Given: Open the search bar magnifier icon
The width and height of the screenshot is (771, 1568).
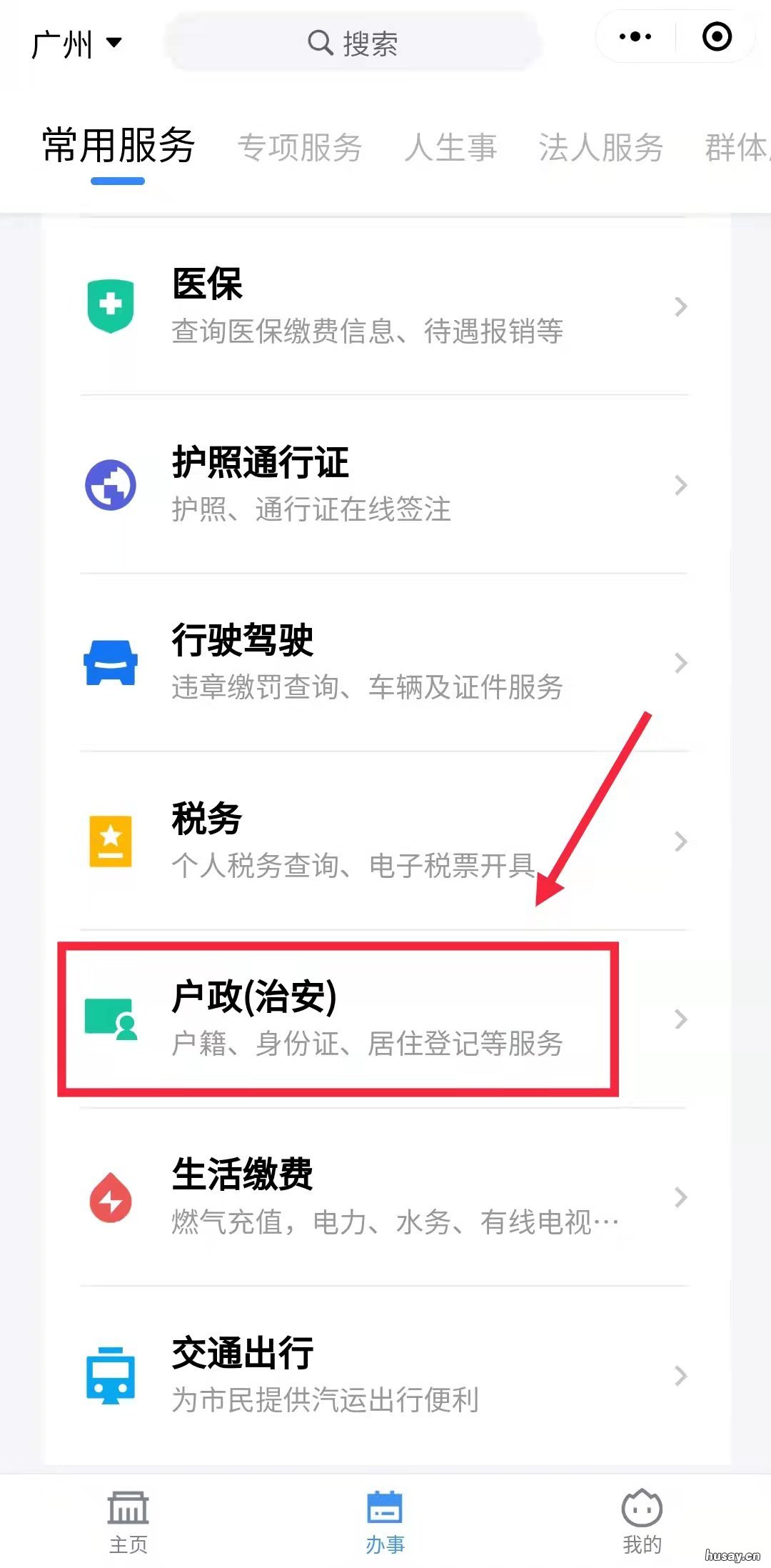Looking at the screenshot, I should pyautogui.click(x=320, y=43).
